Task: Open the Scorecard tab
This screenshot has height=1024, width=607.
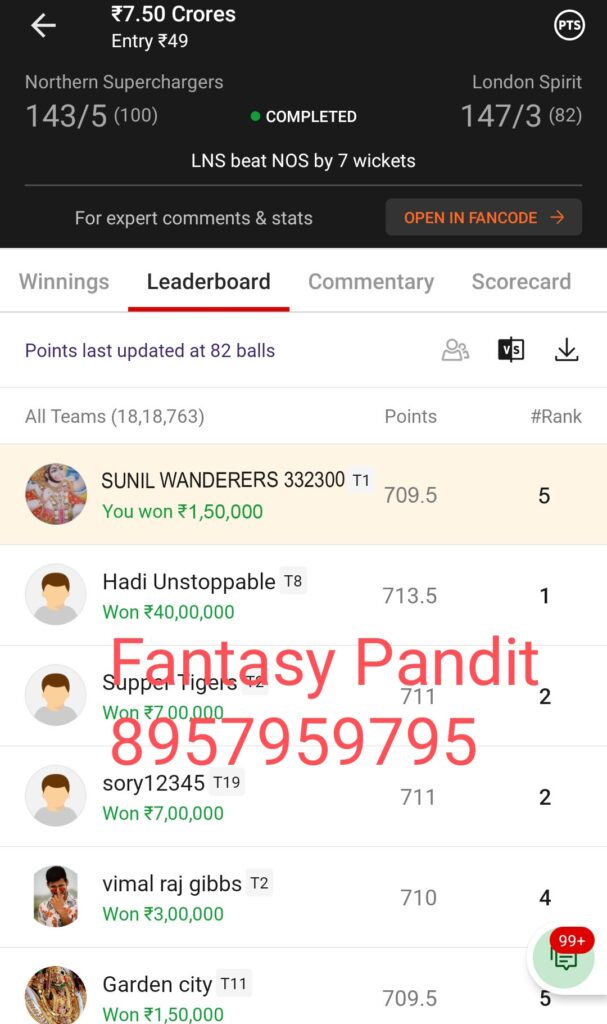Action: coord(521,282)
